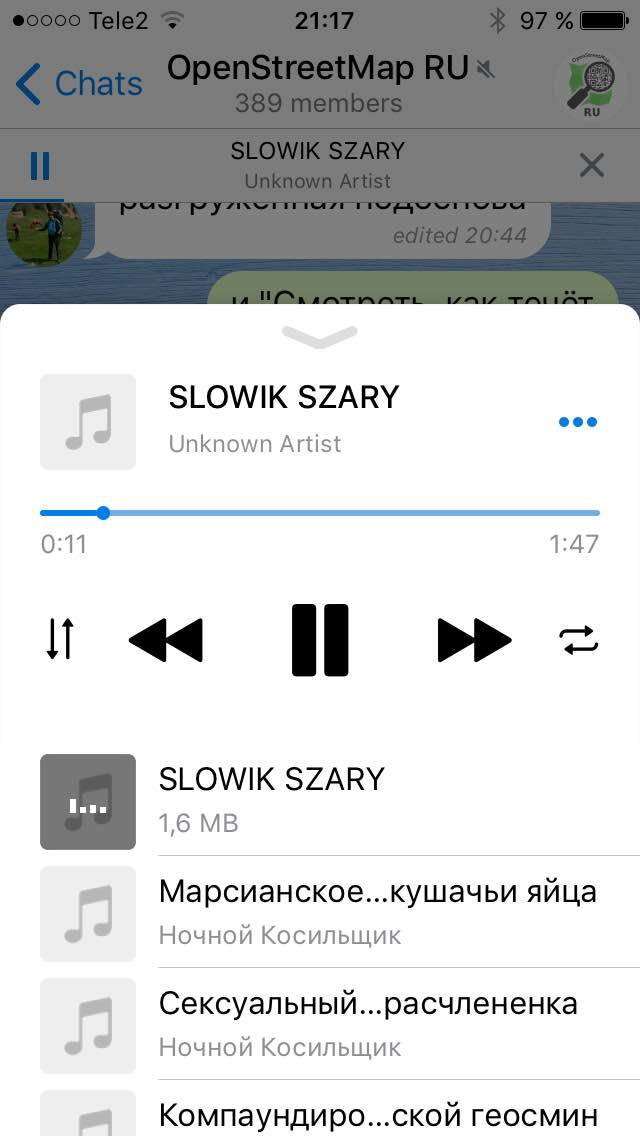Screen dimensions: 640x1136
Task: Open the three-dot options for SLOWIK SZARY
Action: pos(578,422)
